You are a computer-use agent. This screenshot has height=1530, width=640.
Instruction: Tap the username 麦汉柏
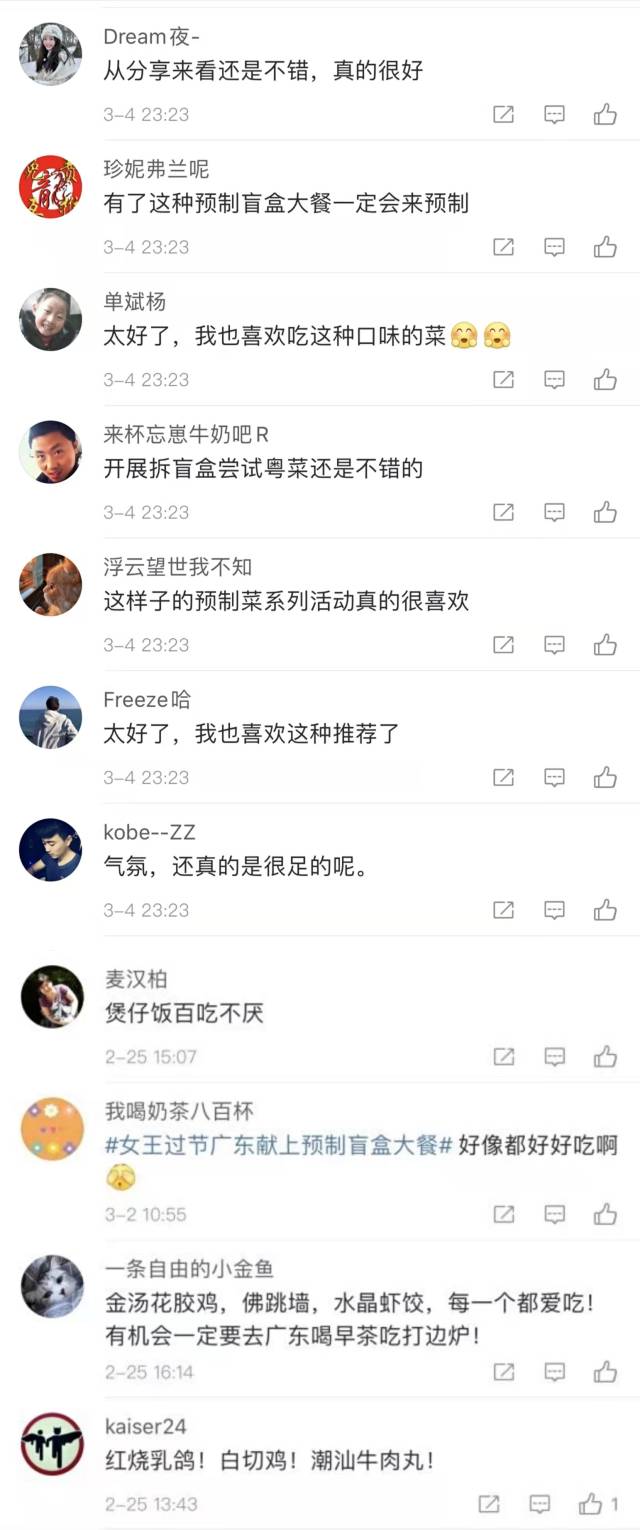136,979
